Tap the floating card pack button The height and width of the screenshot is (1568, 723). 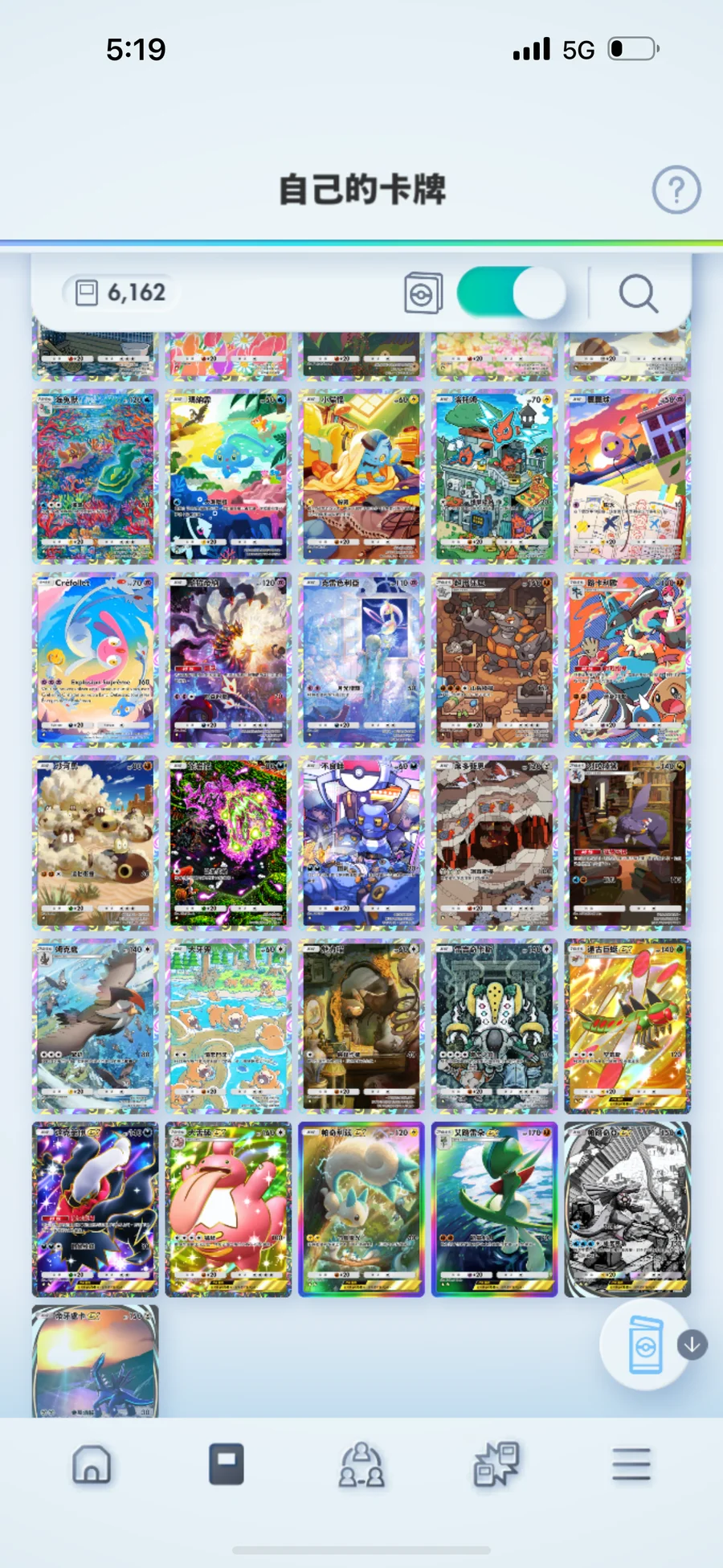pos(644,1345)
